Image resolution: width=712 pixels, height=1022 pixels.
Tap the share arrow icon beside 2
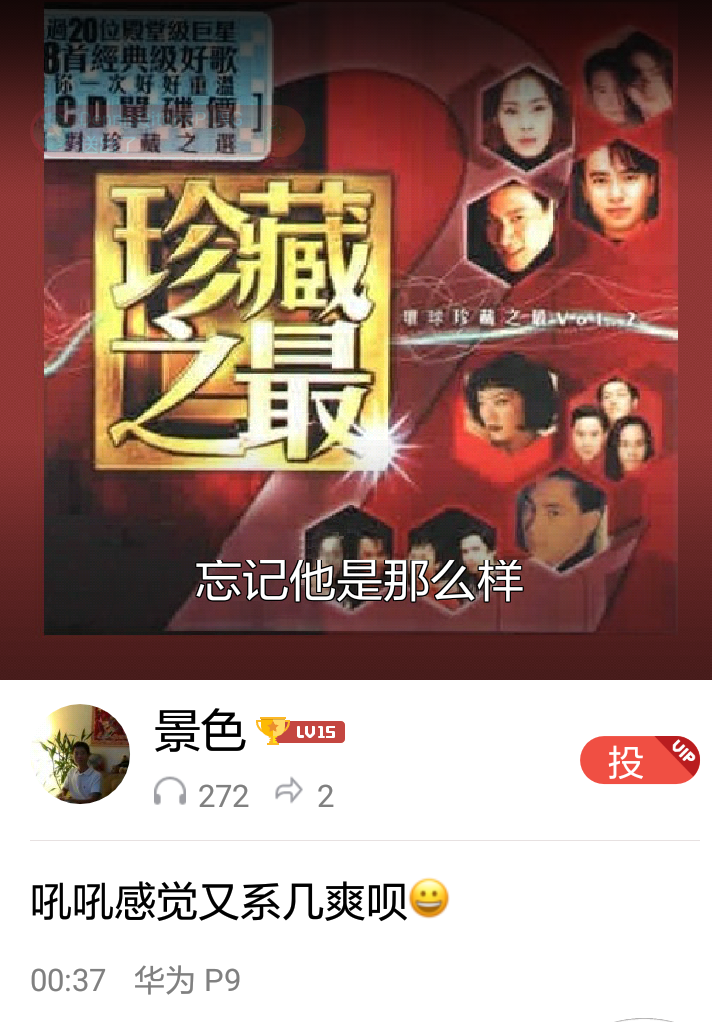[289, 793]
